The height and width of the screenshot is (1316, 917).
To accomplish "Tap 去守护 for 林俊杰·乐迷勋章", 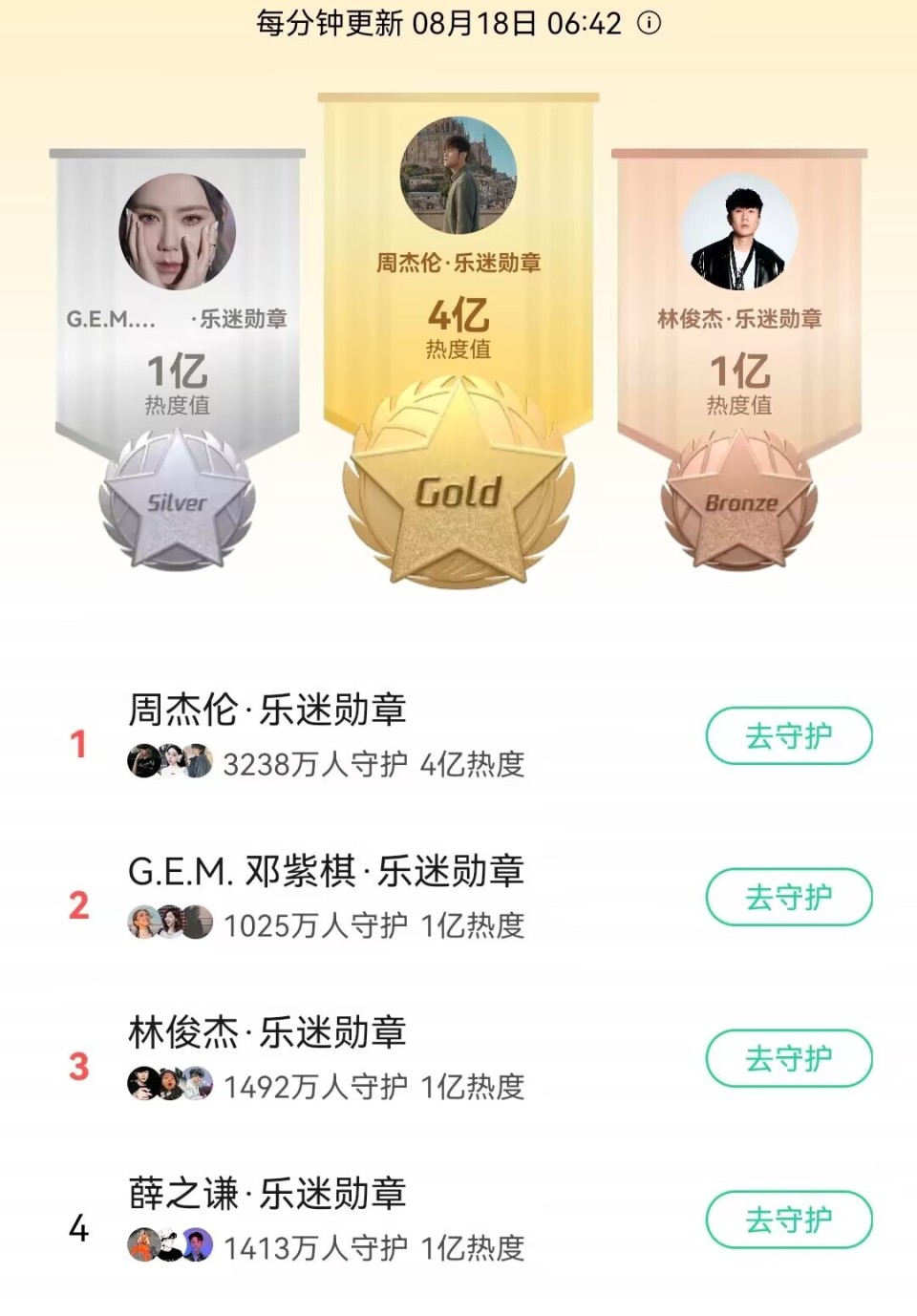I will point(789,1058).
